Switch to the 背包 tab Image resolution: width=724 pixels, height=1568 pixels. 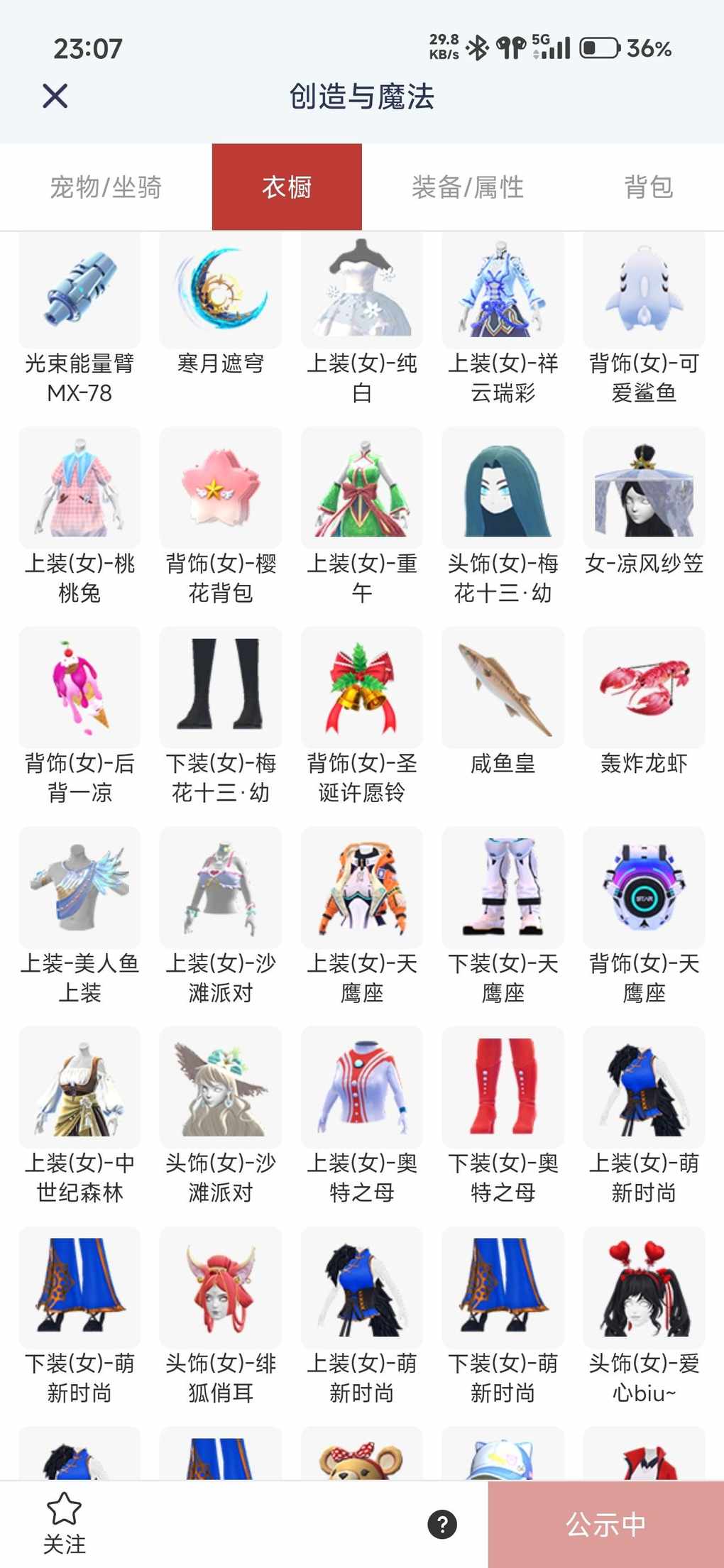click(648, 187)
